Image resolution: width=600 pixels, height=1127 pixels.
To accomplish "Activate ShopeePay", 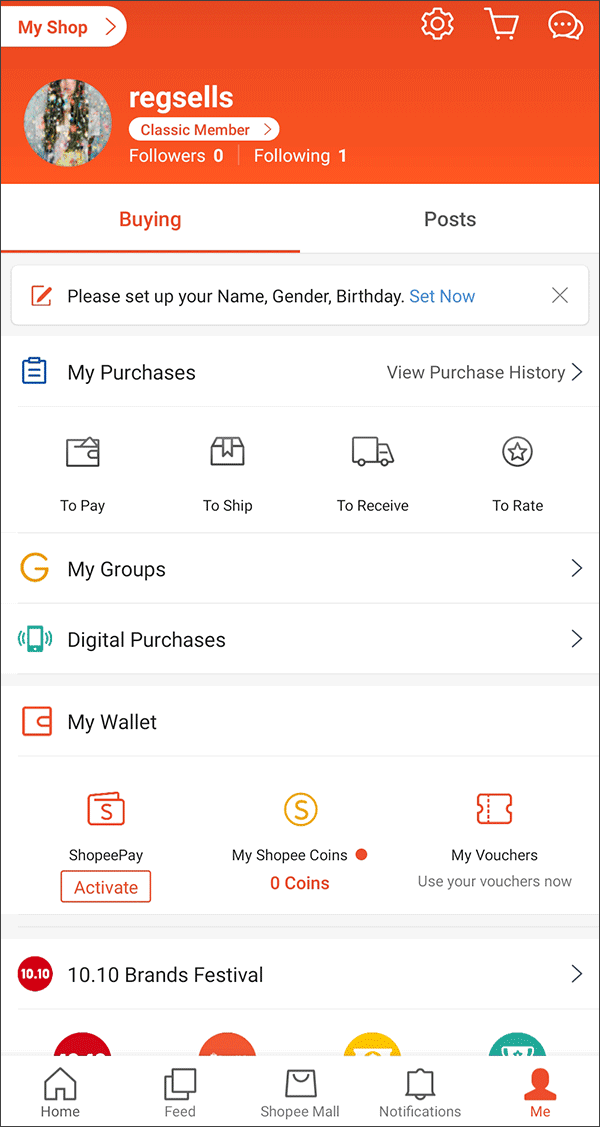I will click(106, 887).
